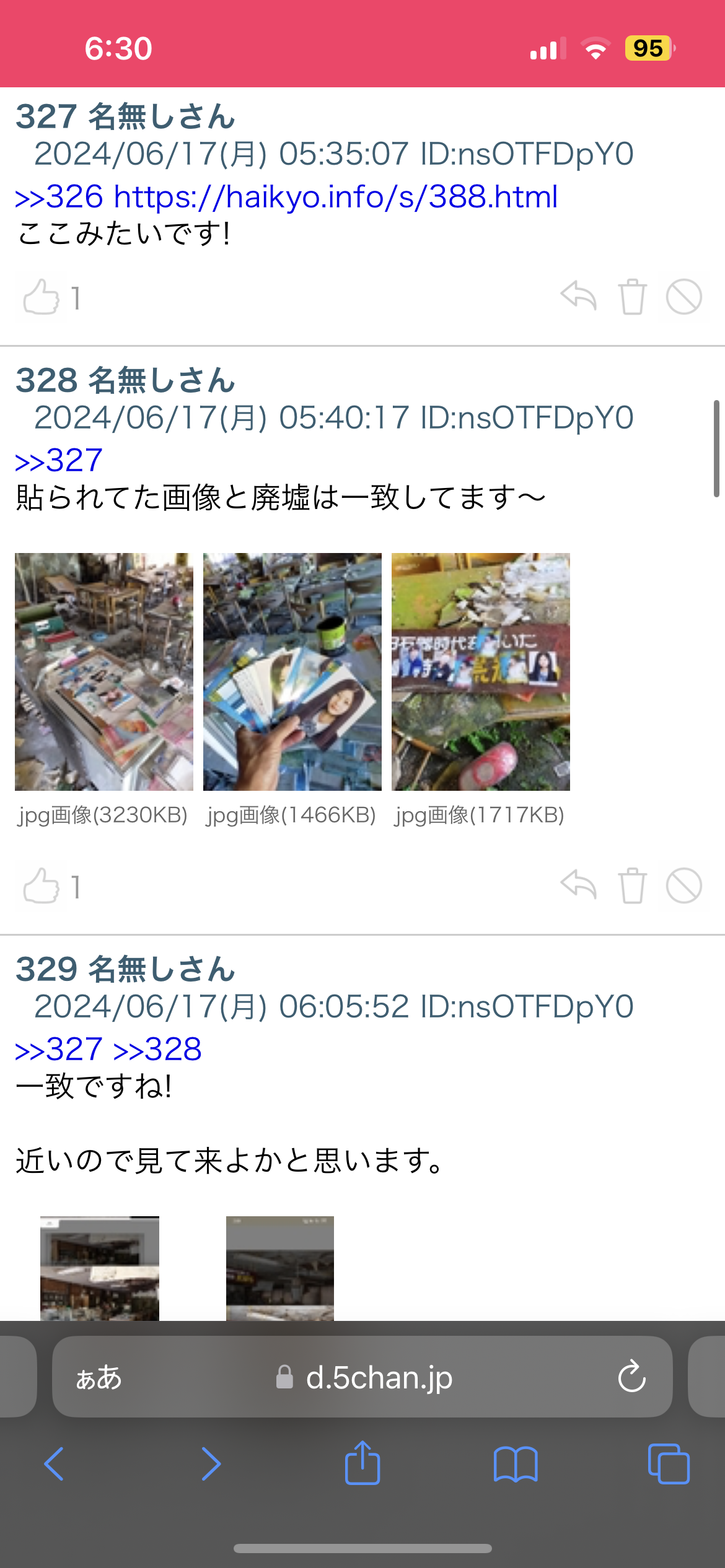Share this page from the Safari toolbar
This screenshot has height=1568, width=725.
click(362, 1463)
